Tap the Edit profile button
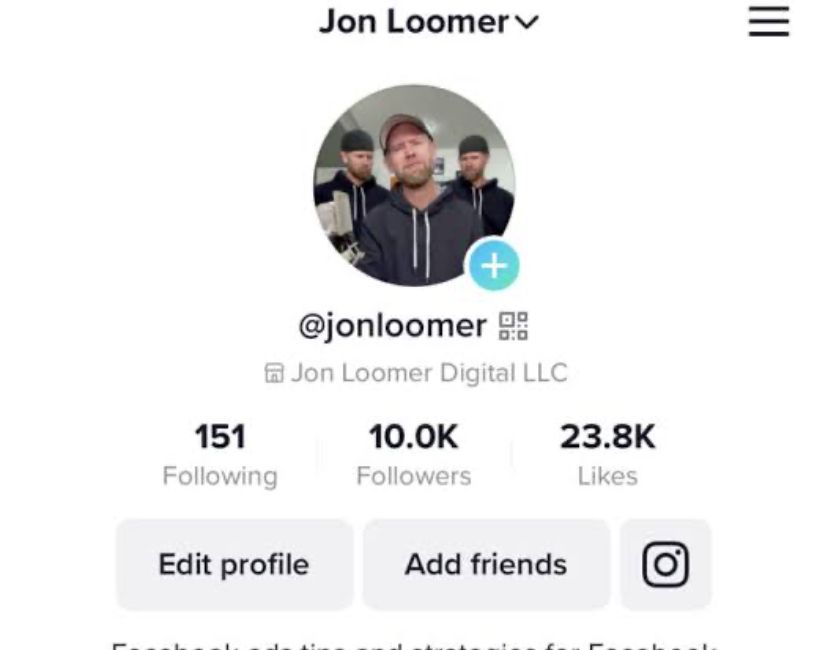This screenshot has height=650, width=828. pos(234,564)
